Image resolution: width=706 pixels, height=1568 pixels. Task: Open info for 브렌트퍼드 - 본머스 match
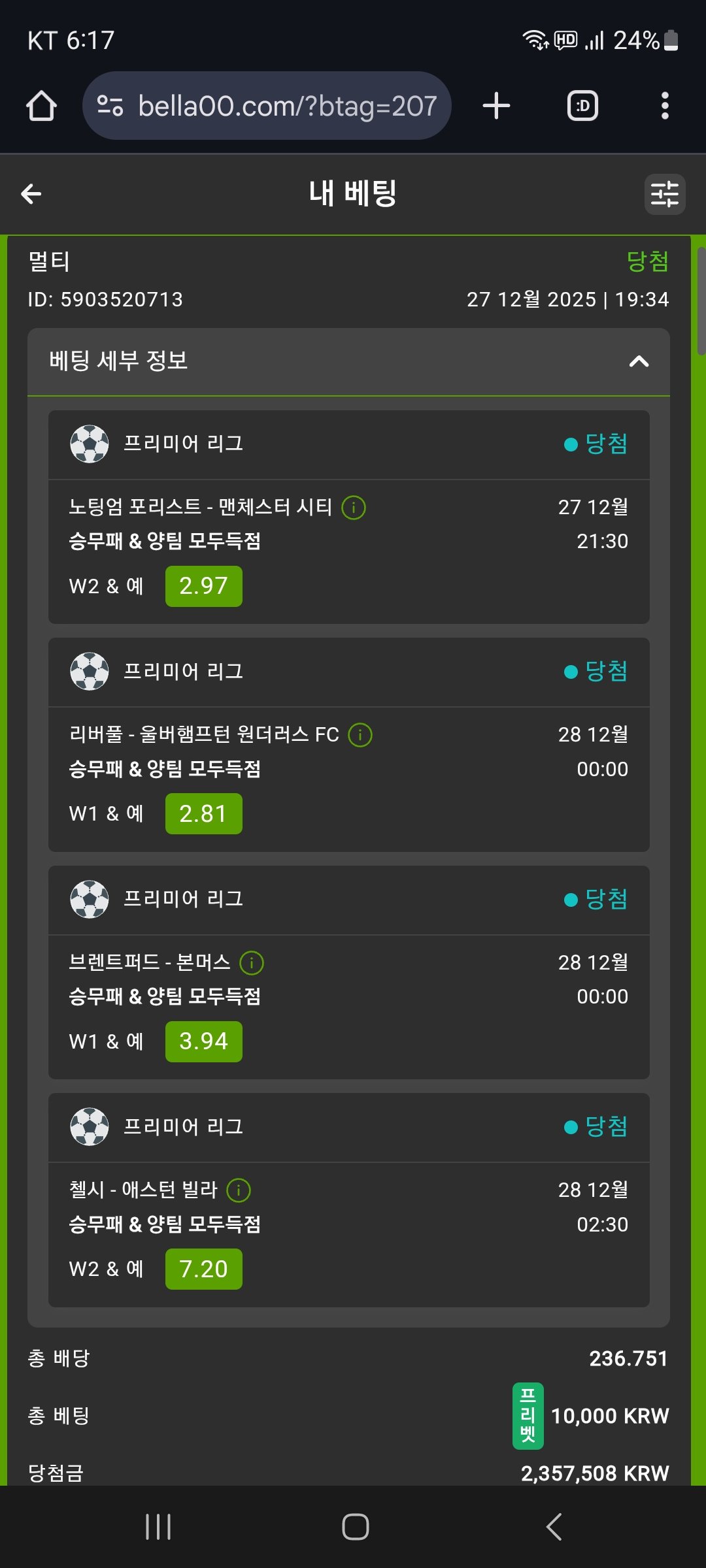(252, 962)
